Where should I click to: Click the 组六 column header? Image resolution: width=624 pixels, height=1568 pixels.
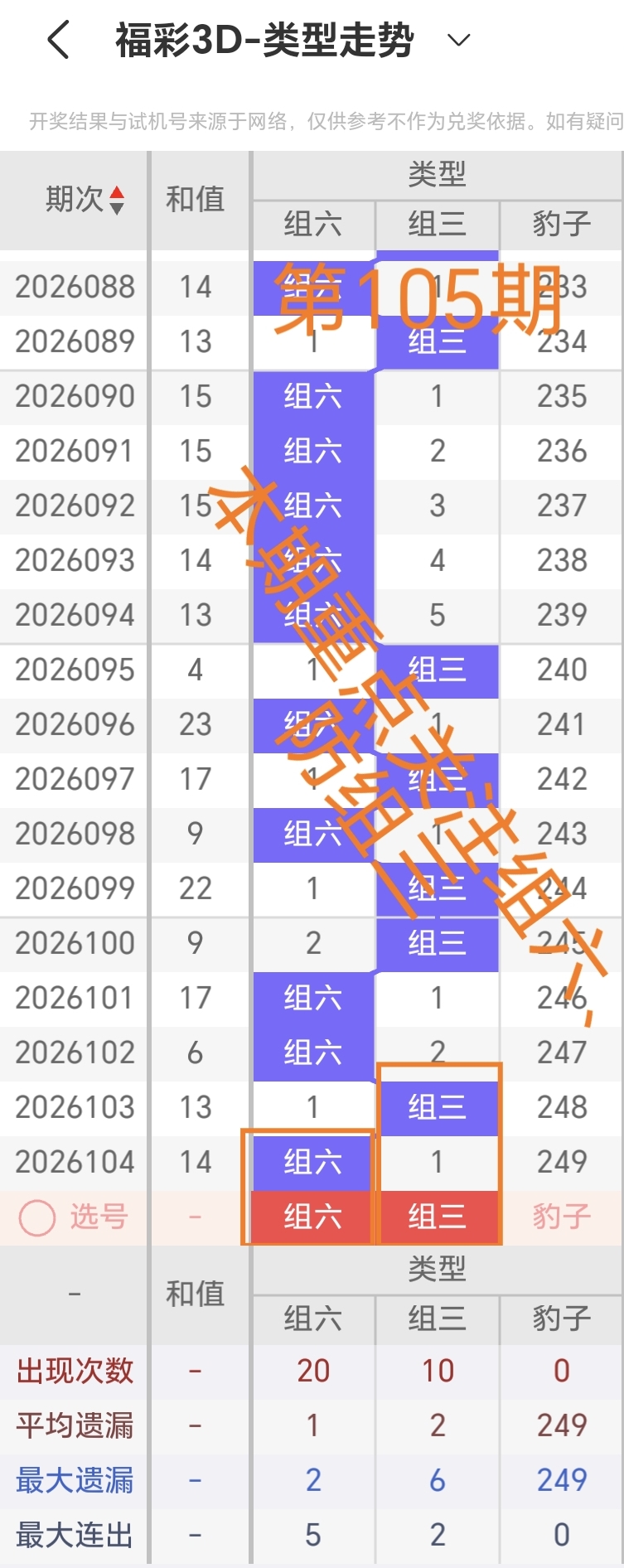pyautogui.click(x=312, y=225)
